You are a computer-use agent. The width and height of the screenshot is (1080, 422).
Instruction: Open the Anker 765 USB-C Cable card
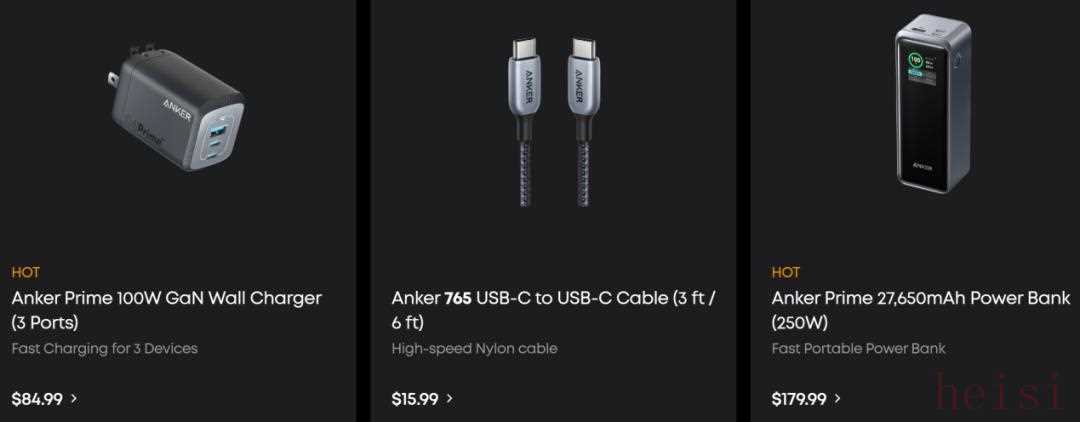(553, 309)
